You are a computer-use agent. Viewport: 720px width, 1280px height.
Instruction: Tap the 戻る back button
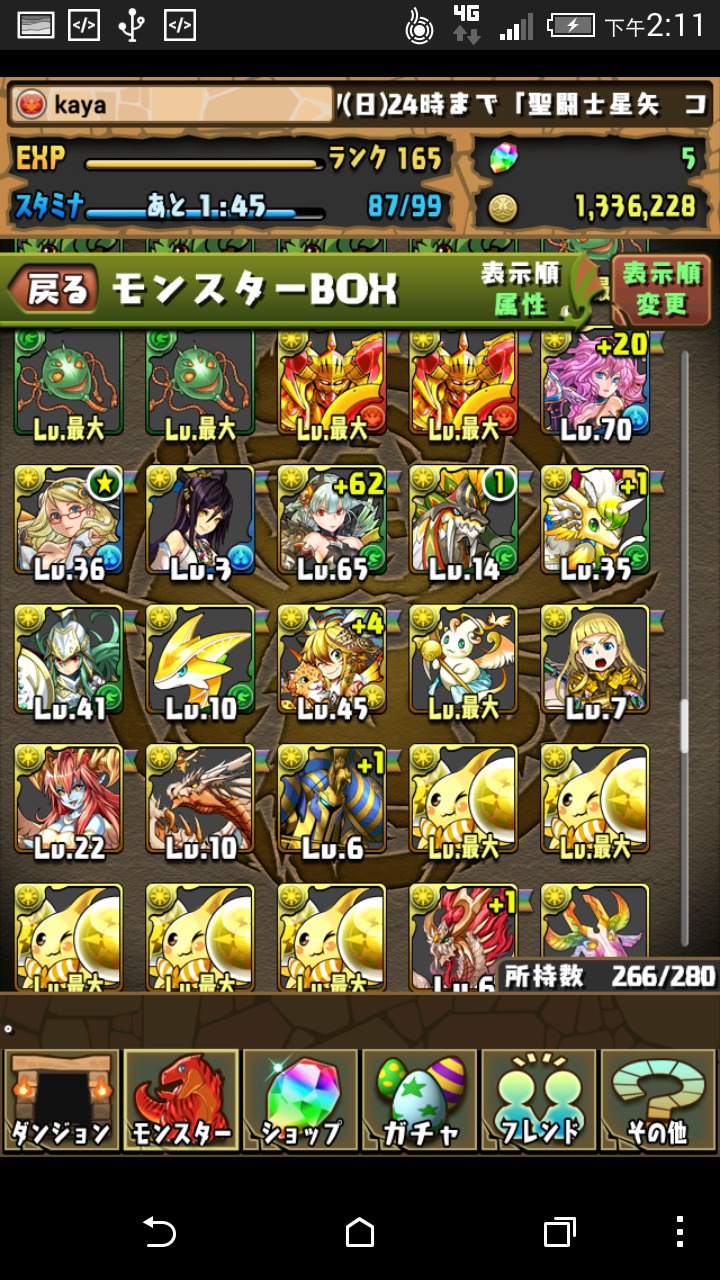pyautogui.click(x=54, y=290)
